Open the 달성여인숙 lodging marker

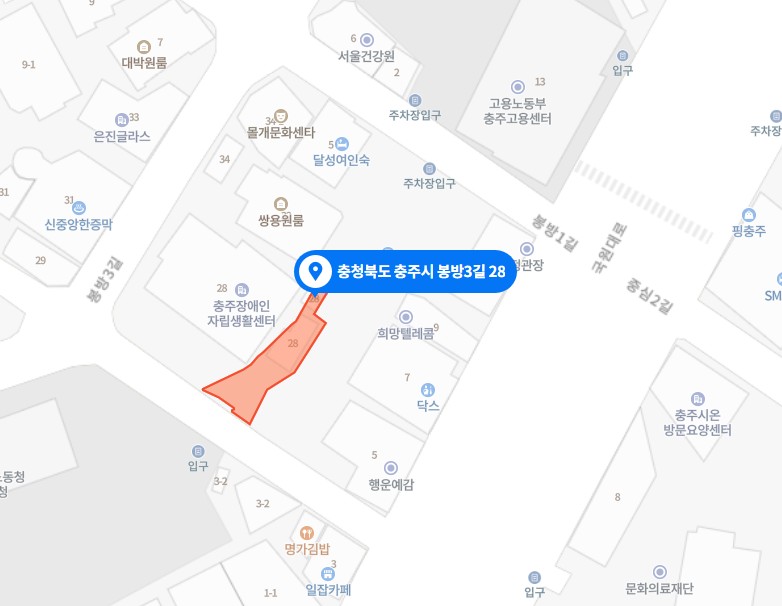tap(343, 144)
